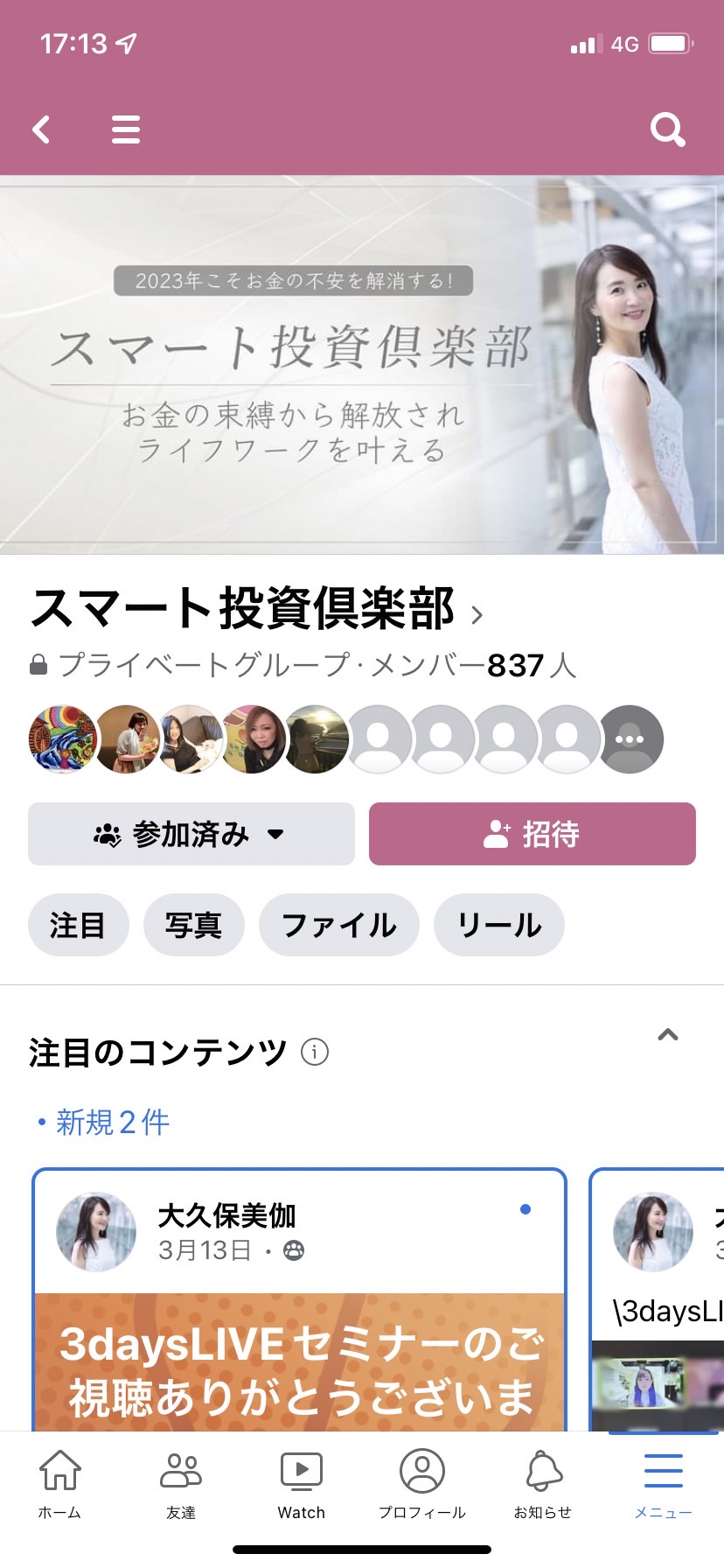View more members via the ellipsis avatar
Image resolution: width=724 pixels, height=1568 pixels.
click(630, 739)
